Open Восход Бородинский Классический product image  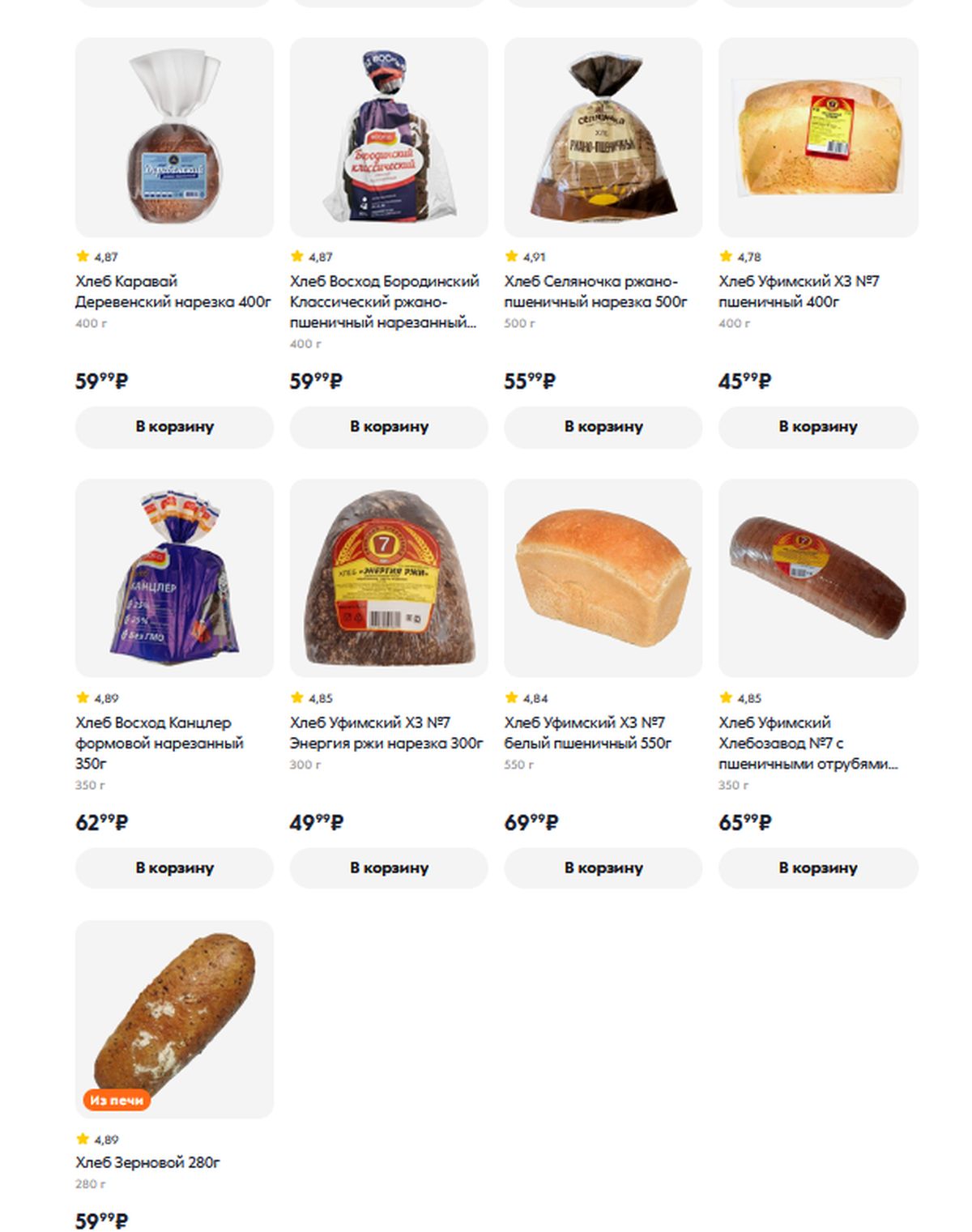pos(389,138)
